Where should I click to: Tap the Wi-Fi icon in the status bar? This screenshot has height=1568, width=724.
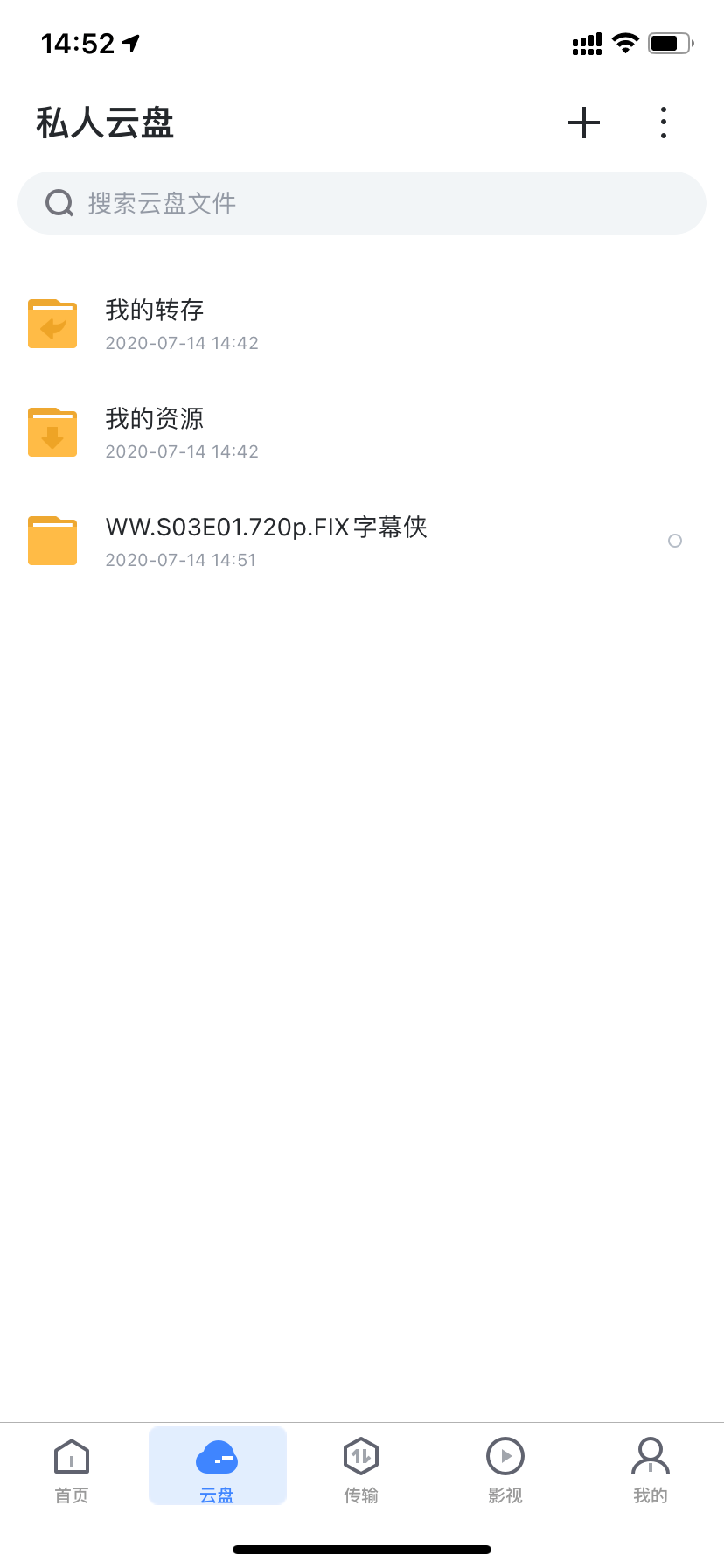[x=624, y=42]
